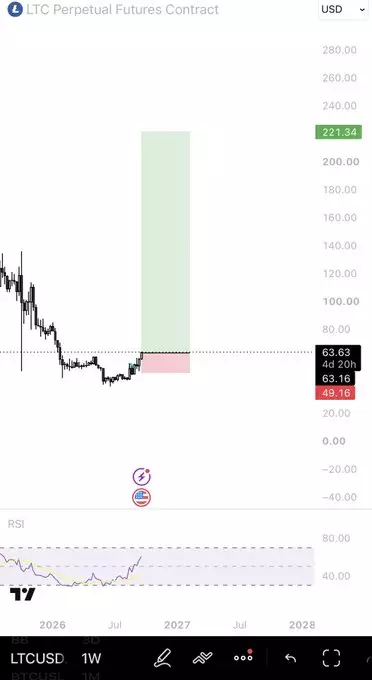Open the lightning bolt event marker
The height and width of the screenshot is (680, 372).
coord(141,477)
